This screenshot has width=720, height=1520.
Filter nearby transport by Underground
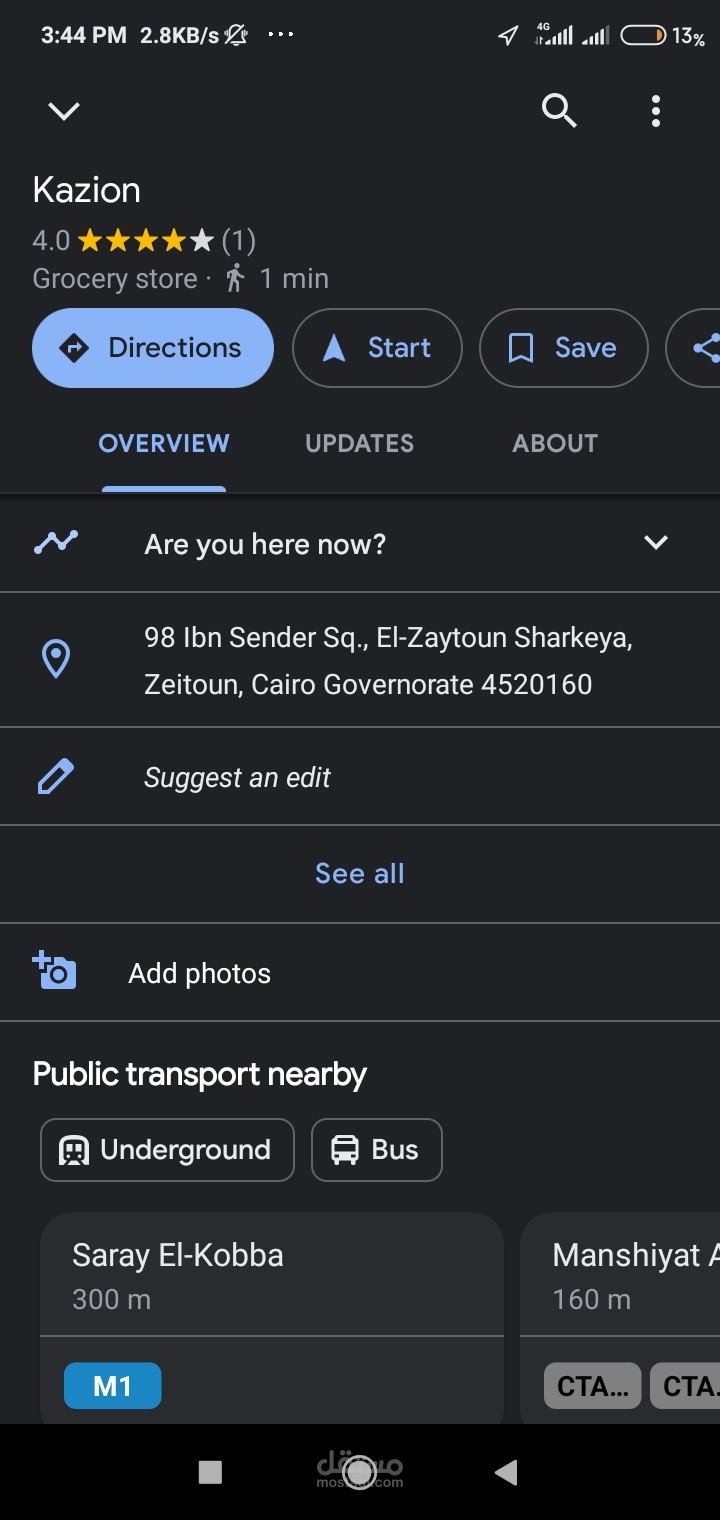[167, 1150]
